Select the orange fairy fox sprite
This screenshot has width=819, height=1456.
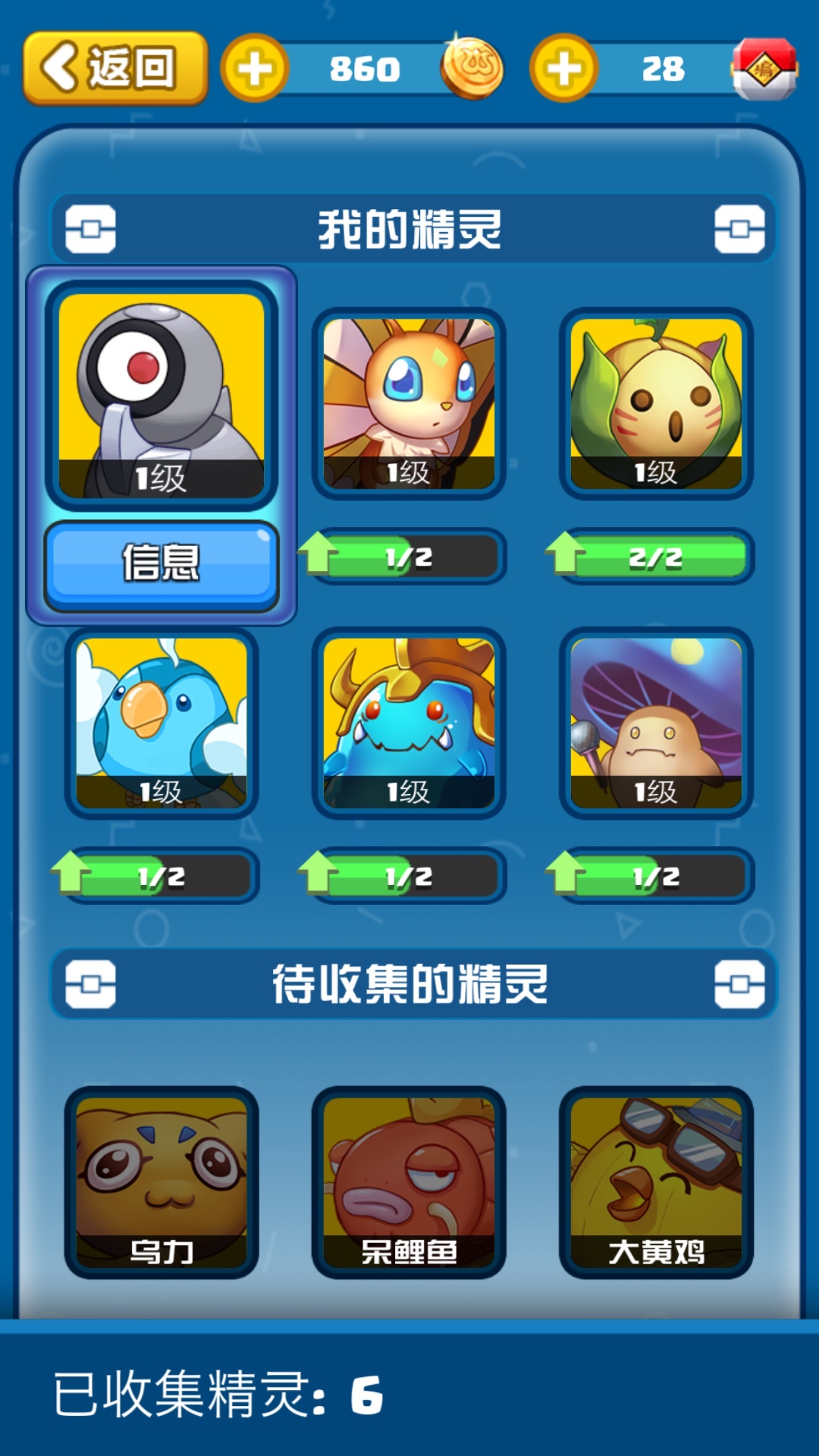(409, 404)
